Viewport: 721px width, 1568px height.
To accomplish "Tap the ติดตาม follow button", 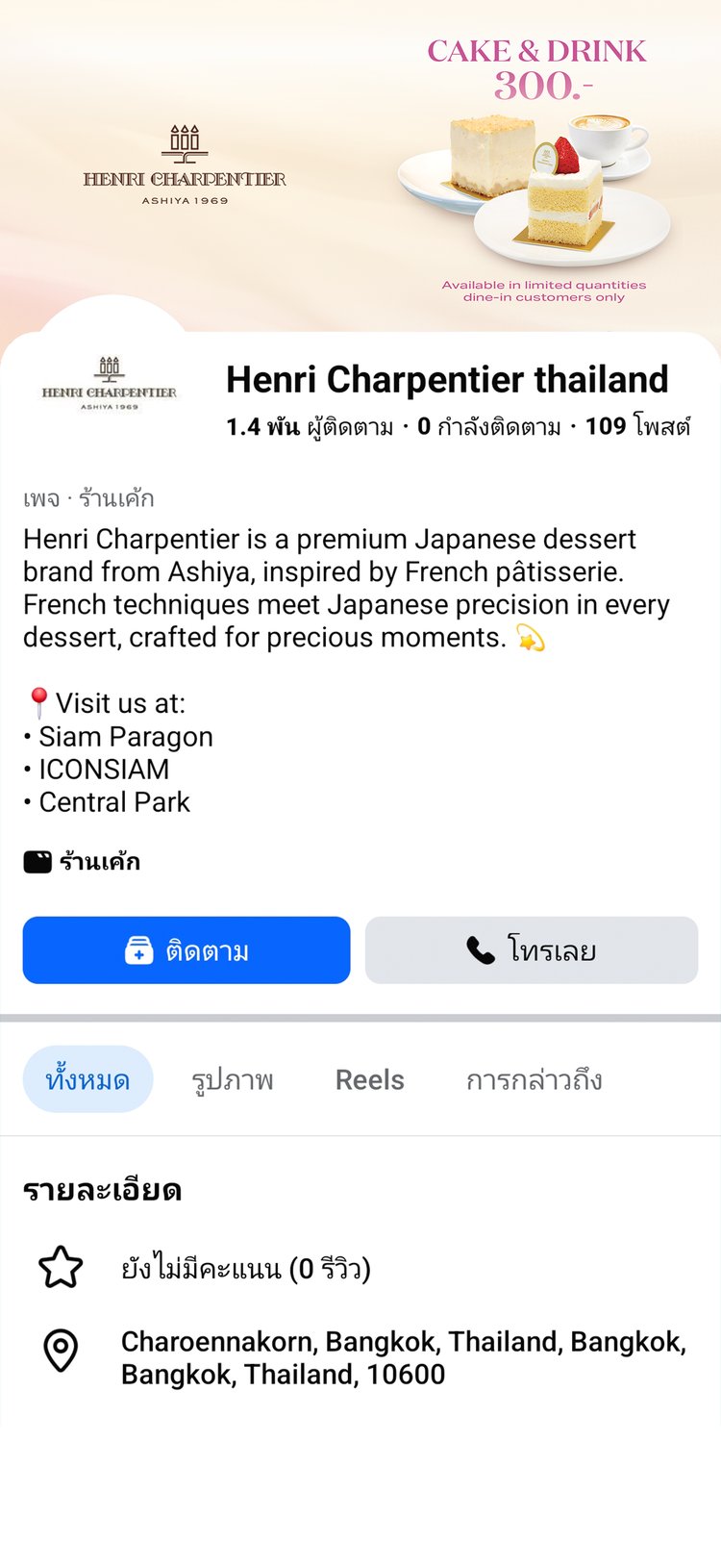I will tap(186, 950).
